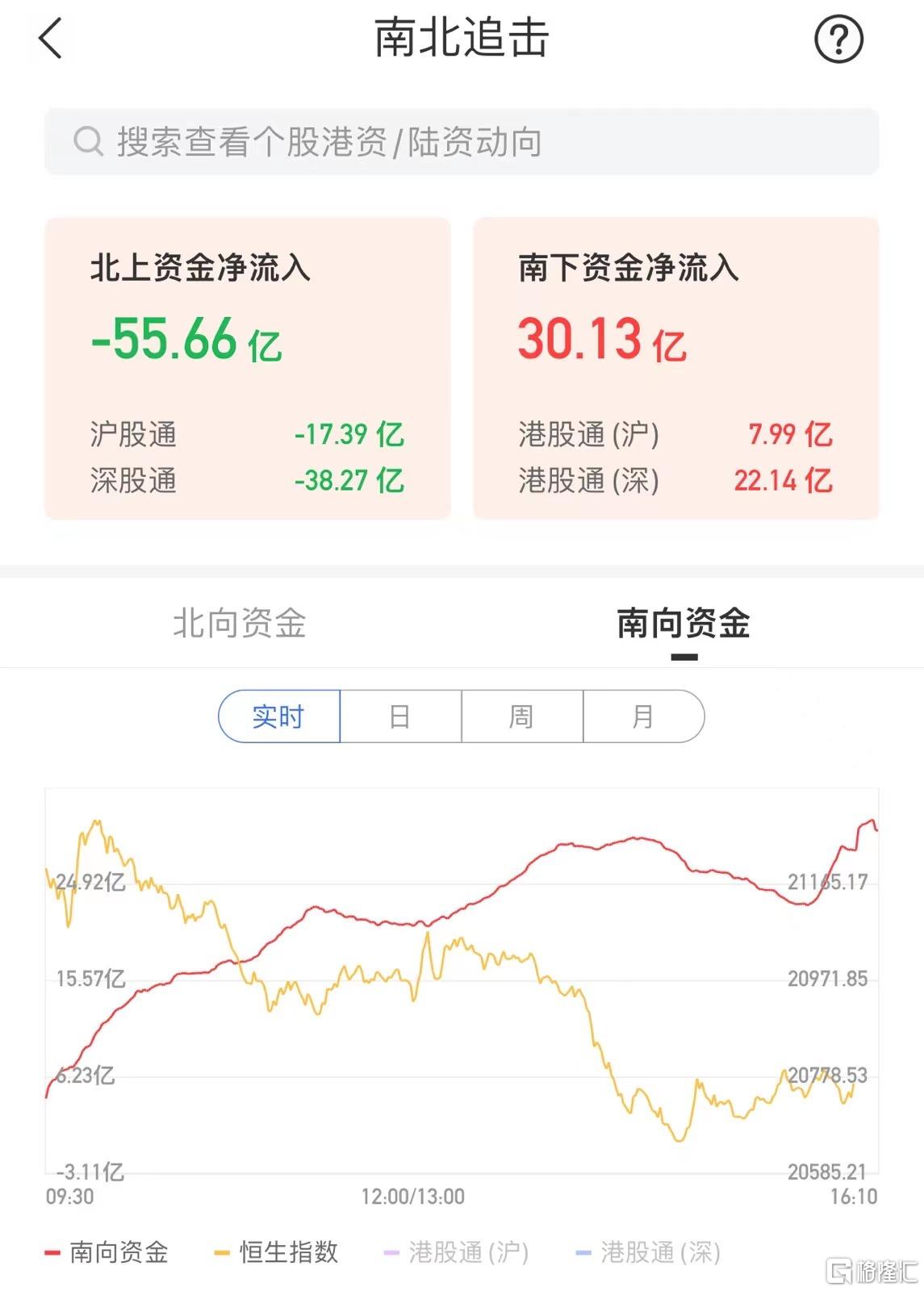Go back from 南北追击 page

pos(50,39)
